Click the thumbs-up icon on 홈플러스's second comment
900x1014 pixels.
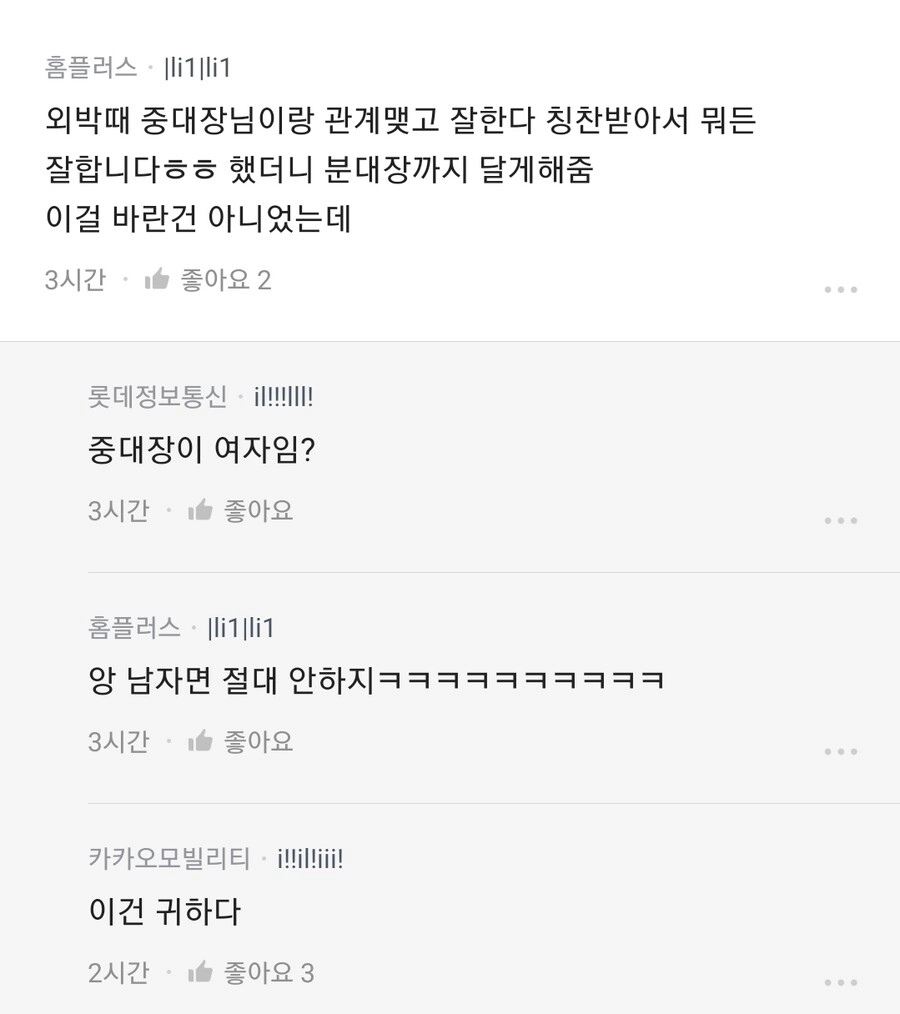tap(200, 741)
